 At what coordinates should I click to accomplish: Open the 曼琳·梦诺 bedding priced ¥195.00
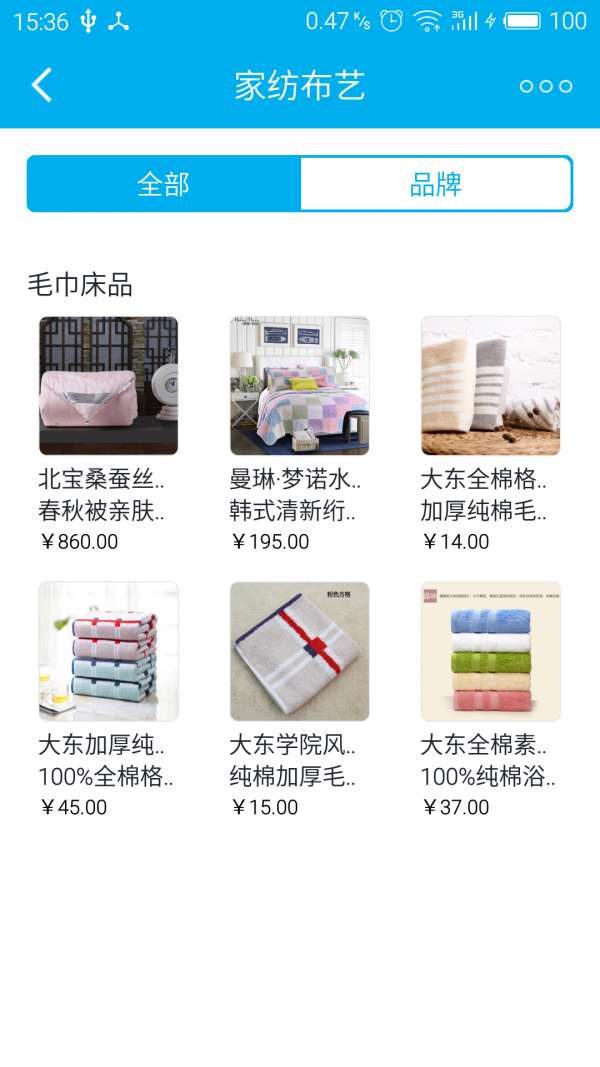(x=299, y=386)
